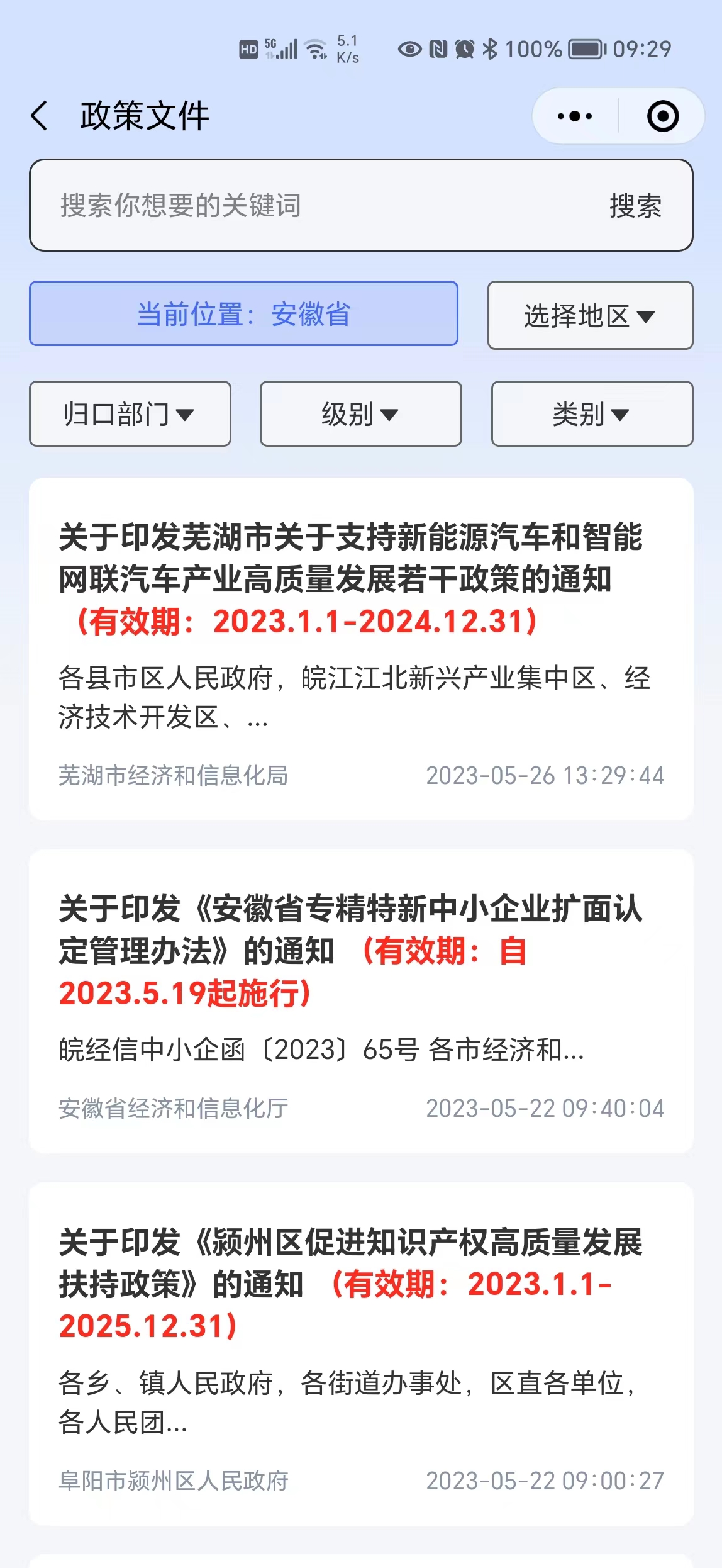The height and width of the screenshot is (1568, 722).
Task: Tap the 当前位置：安徽省 button
Action: pos(243,313)
